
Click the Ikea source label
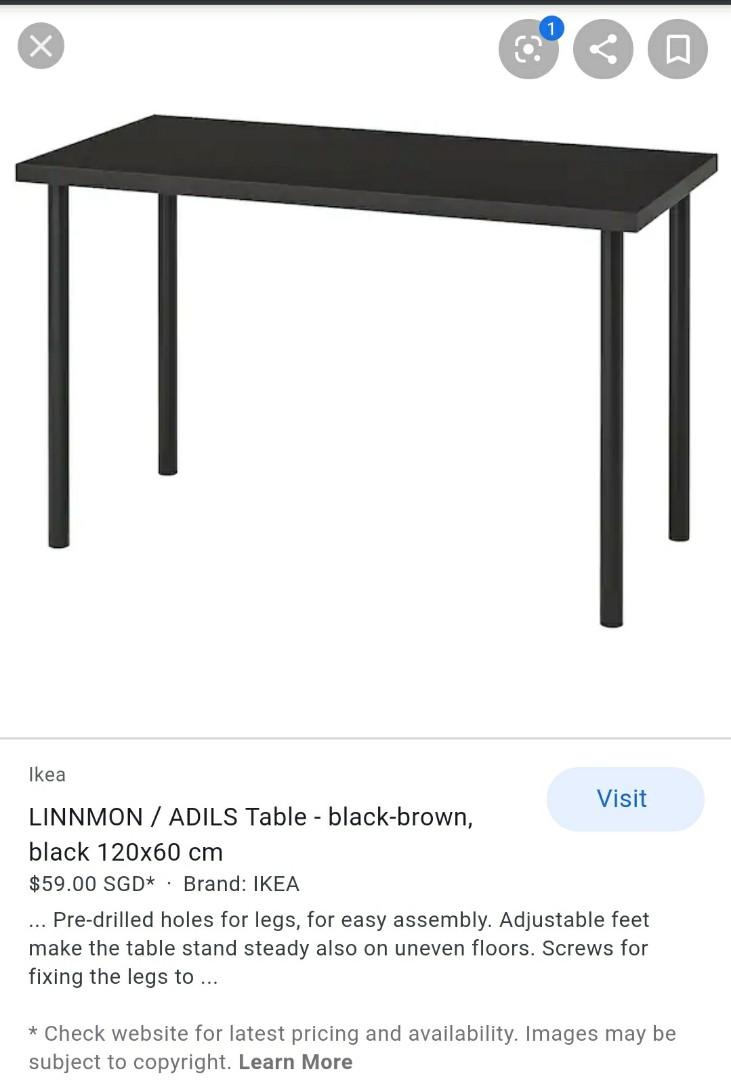pos(48,774)
